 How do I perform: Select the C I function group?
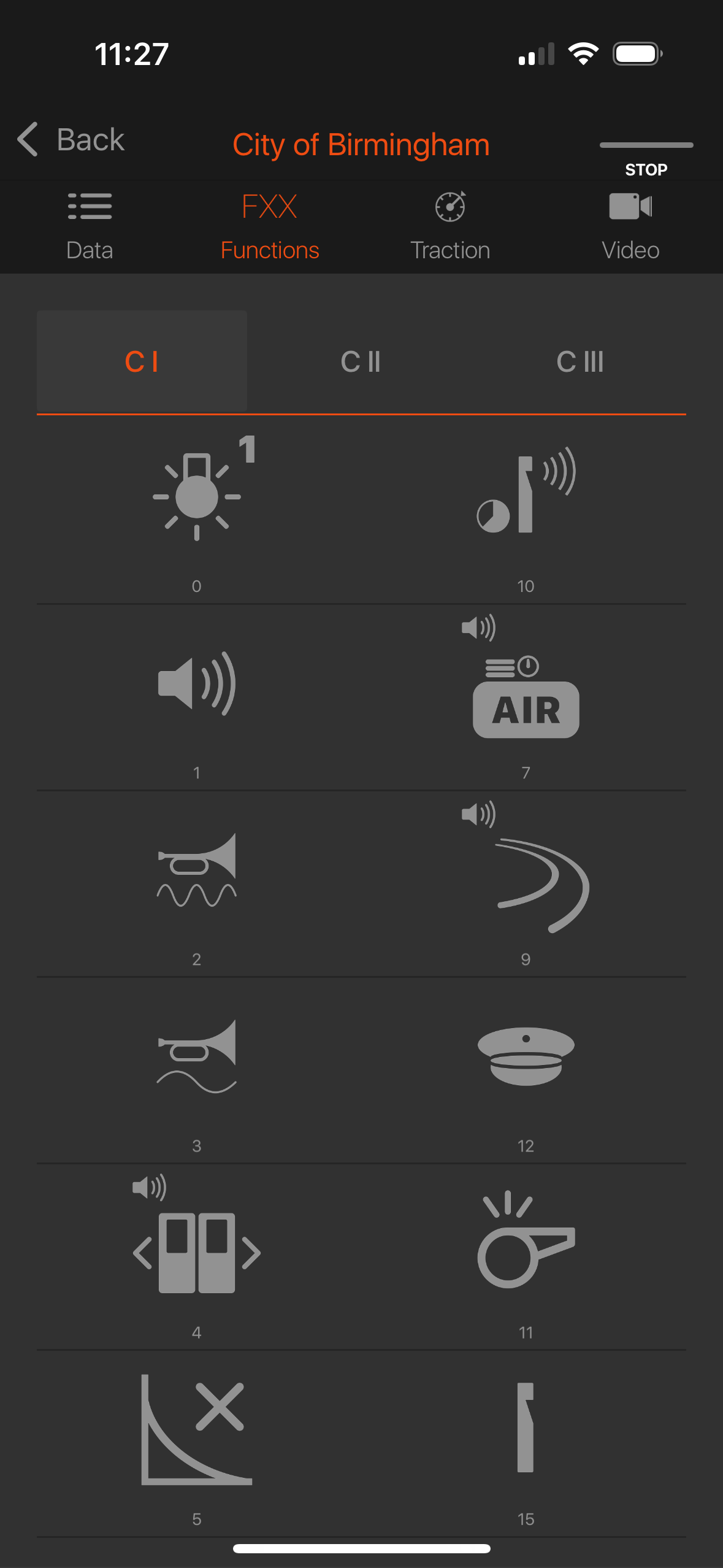pos(142,361)
